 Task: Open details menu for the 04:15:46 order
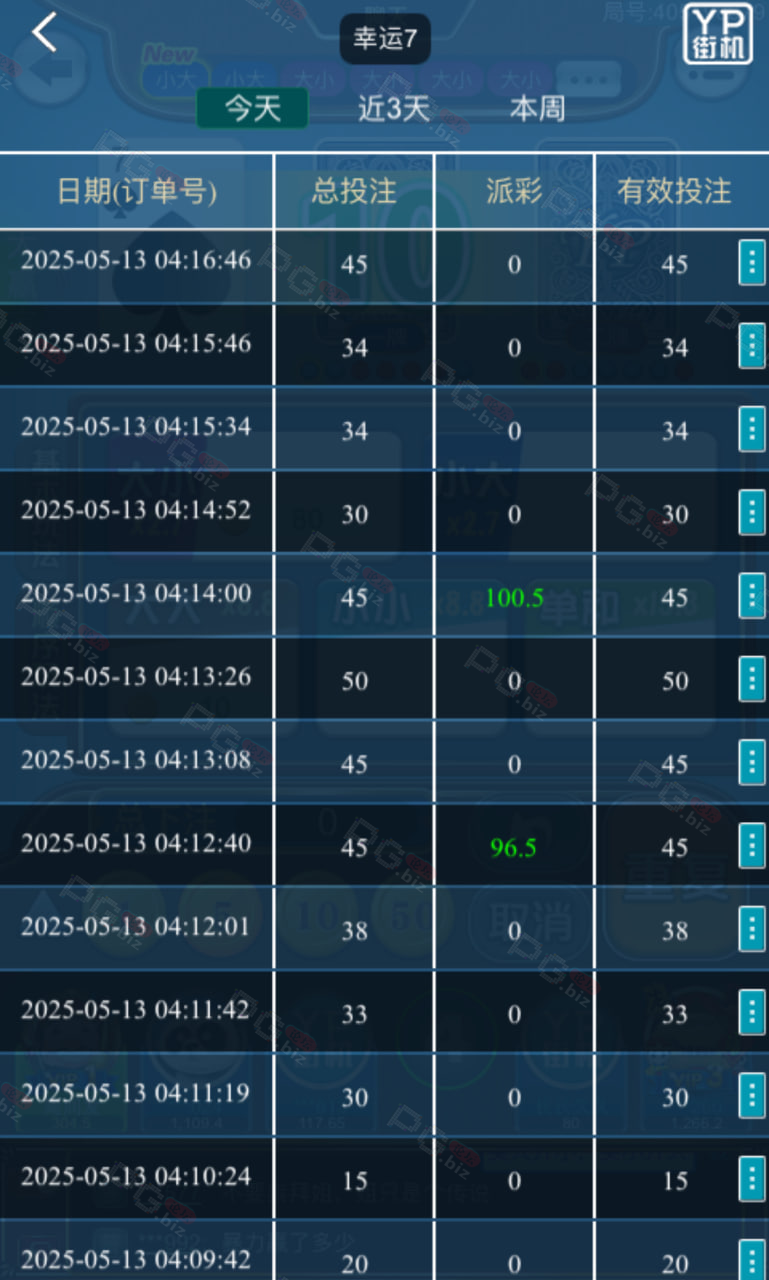point(752,346)
